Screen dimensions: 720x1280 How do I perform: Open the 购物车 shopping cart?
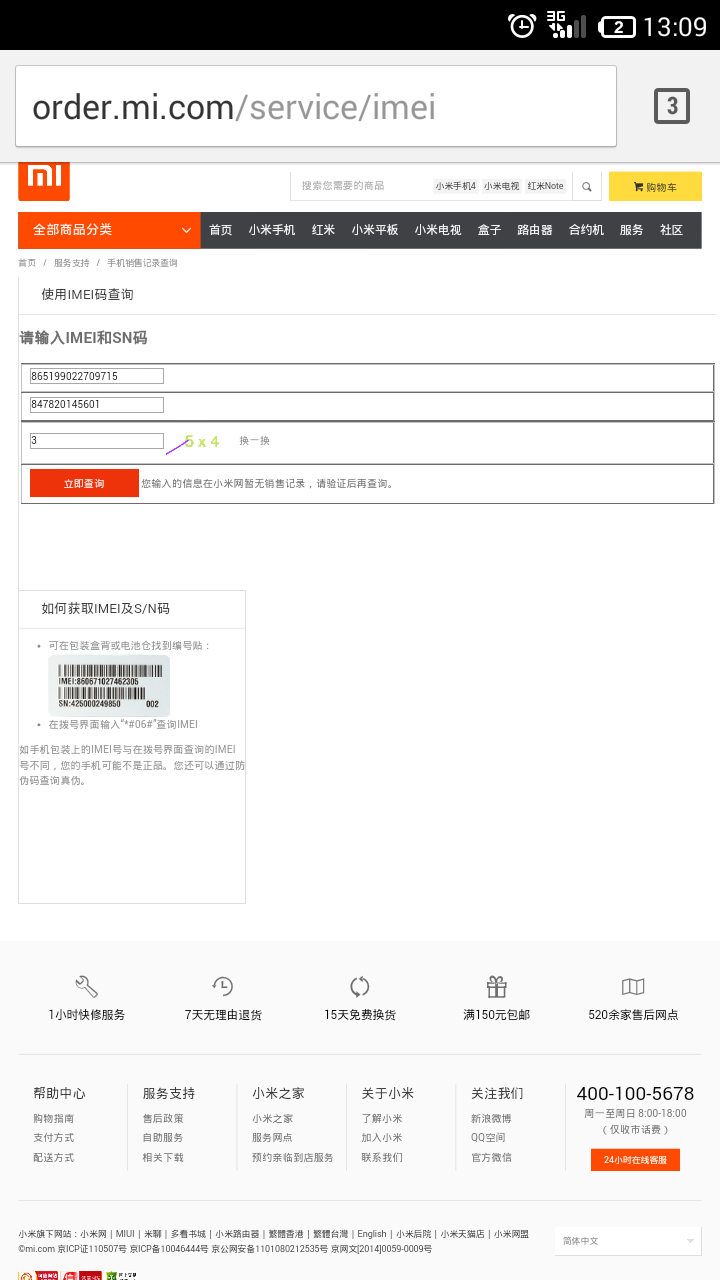655,186
